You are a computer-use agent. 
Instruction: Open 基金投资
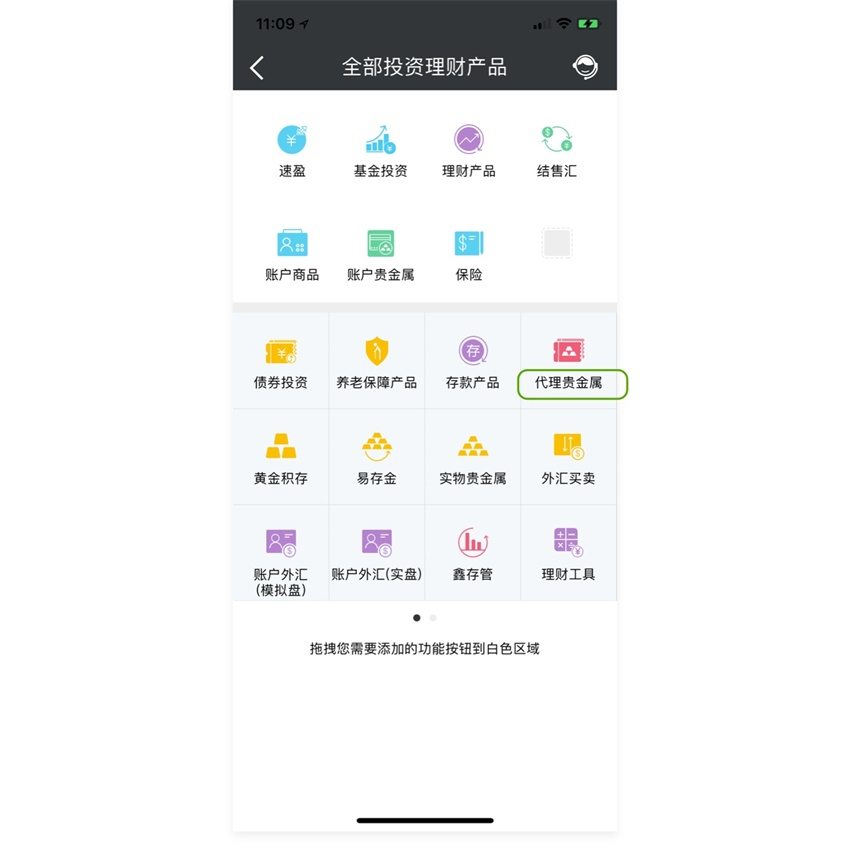[x=380, y=150]
